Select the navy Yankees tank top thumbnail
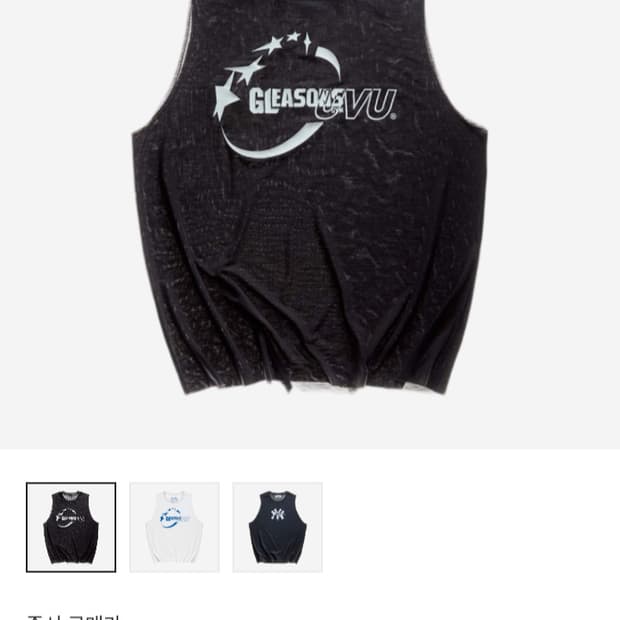620x620 pixels. pyautogui.click(x=278, y=527)
